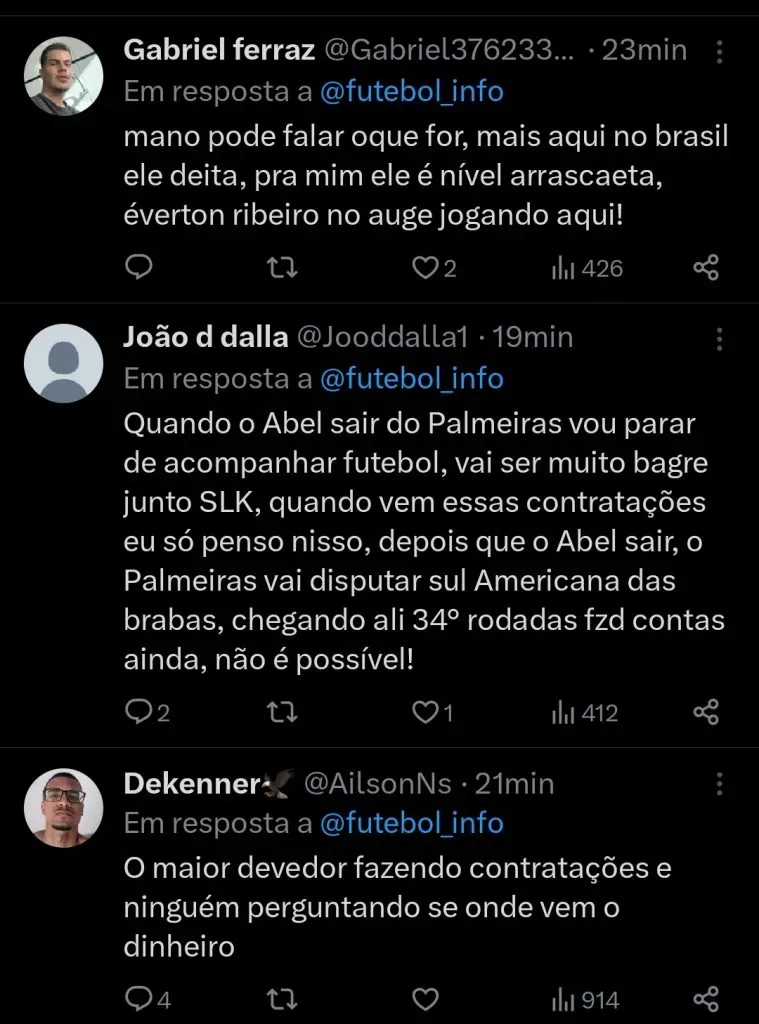Viewport: 759px width, 1024px height.
Task: Like Dekenner's tweet
Action: pos(424,998)
